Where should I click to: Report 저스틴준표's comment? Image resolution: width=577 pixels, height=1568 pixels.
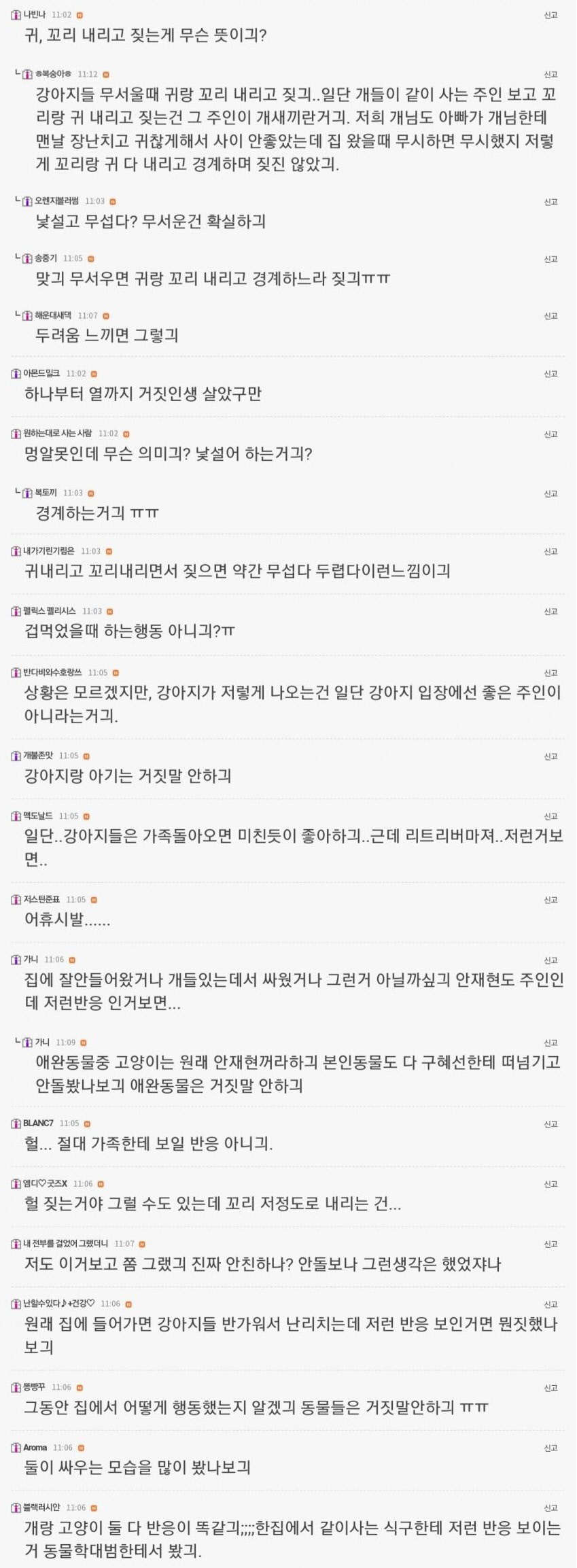click(550, 900)
